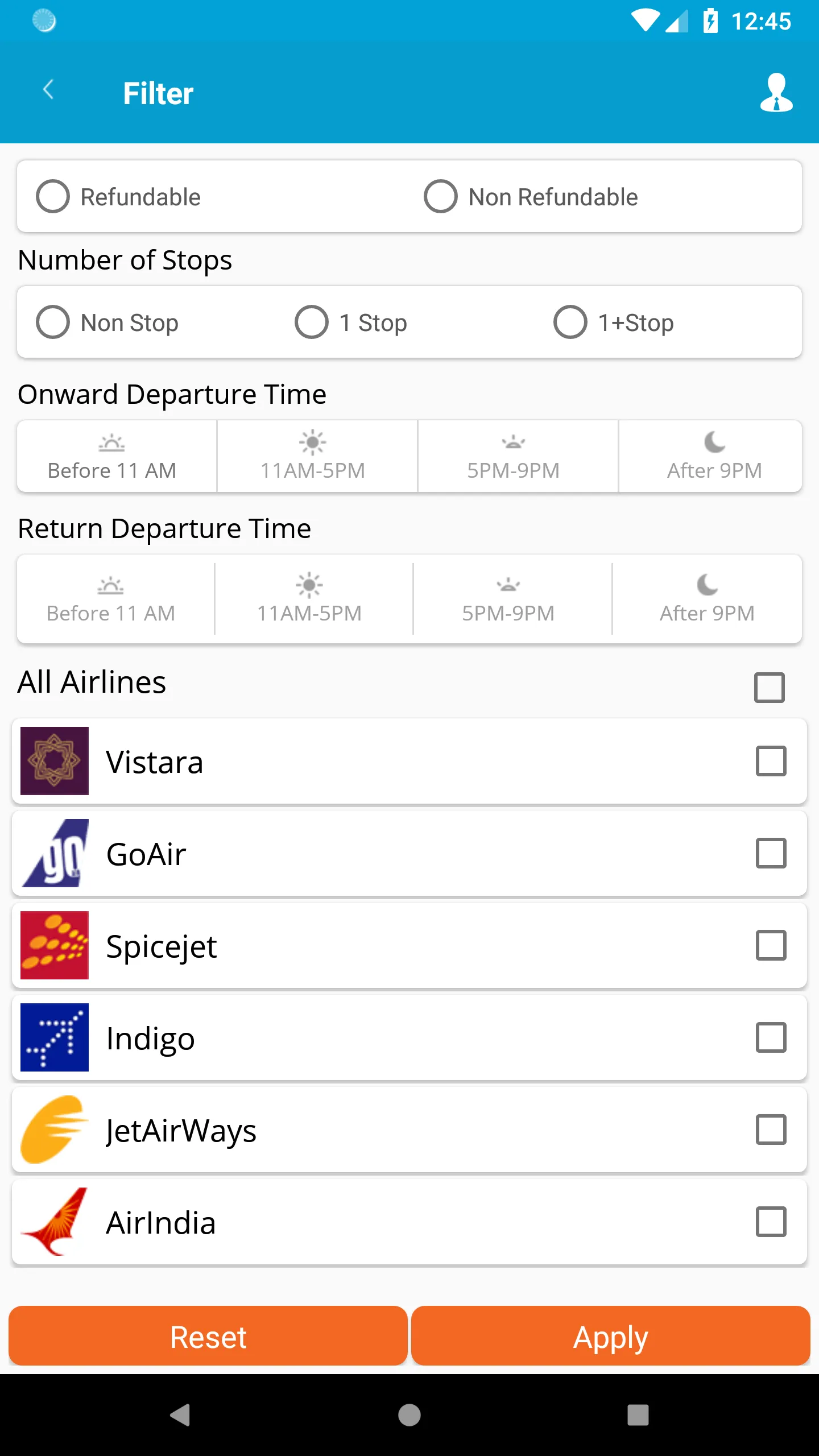Check the All Airlines checkbox
Viewport: 819px width, 1456px height.
771,688
